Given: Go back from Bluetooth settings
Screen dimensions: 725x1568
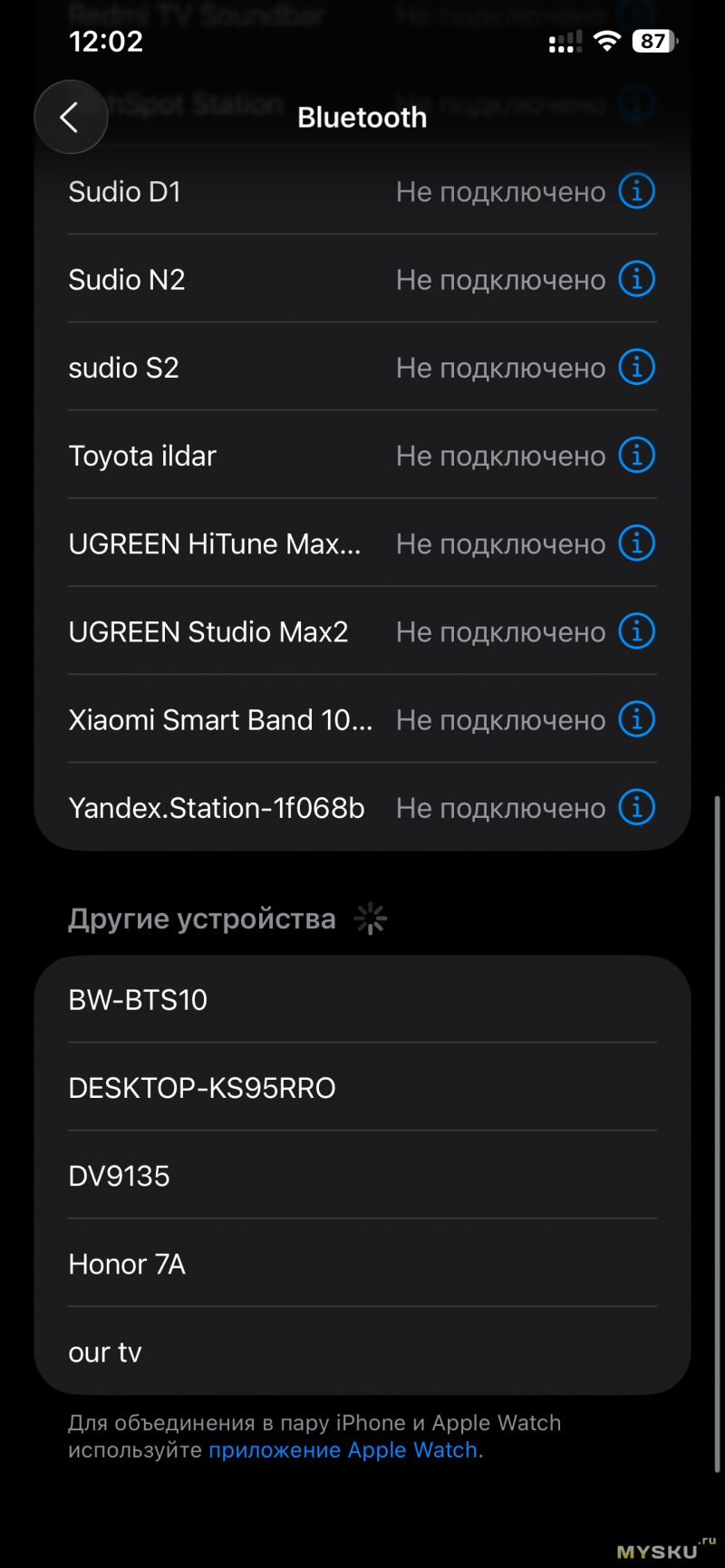Looking at the screenshot, I should click(70, 117).
